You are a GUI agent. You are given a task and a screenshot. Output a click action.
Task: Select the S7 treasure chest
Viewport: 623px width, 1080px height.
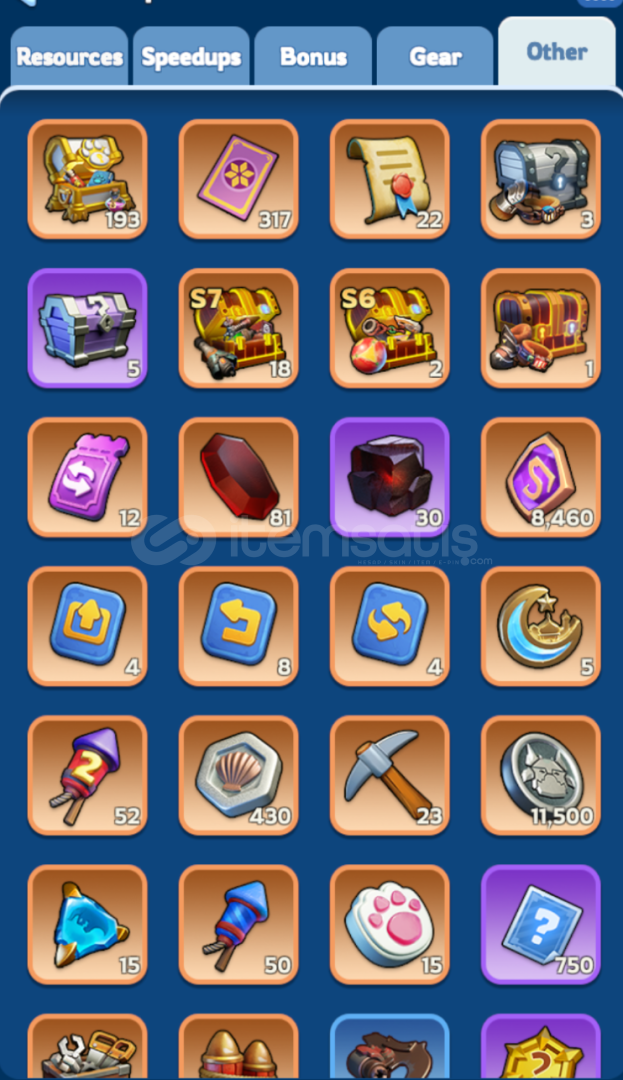(x=238, y=328)
